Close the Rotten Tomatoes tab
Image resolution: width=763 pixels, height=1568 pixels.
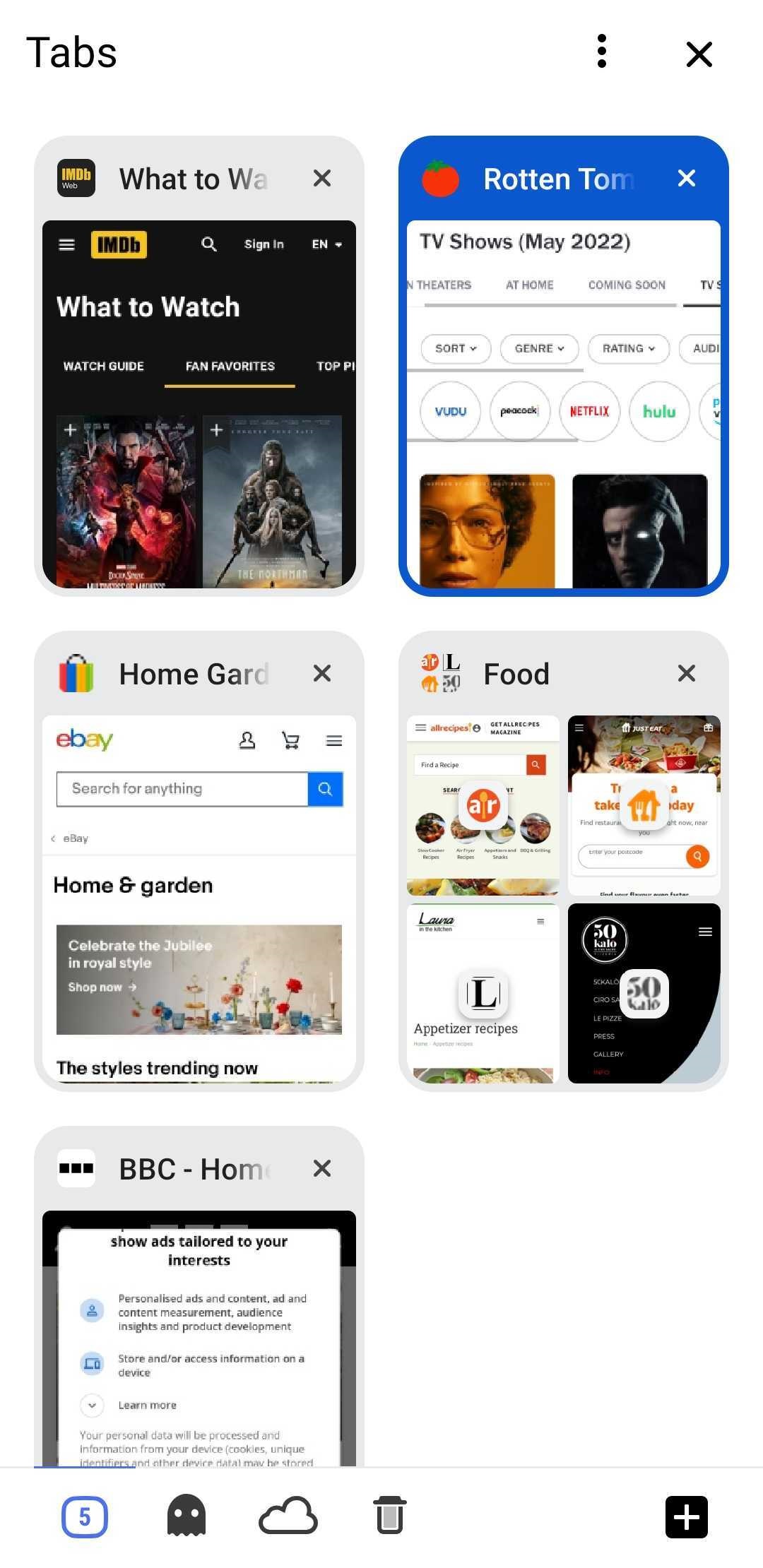(687, 179)
